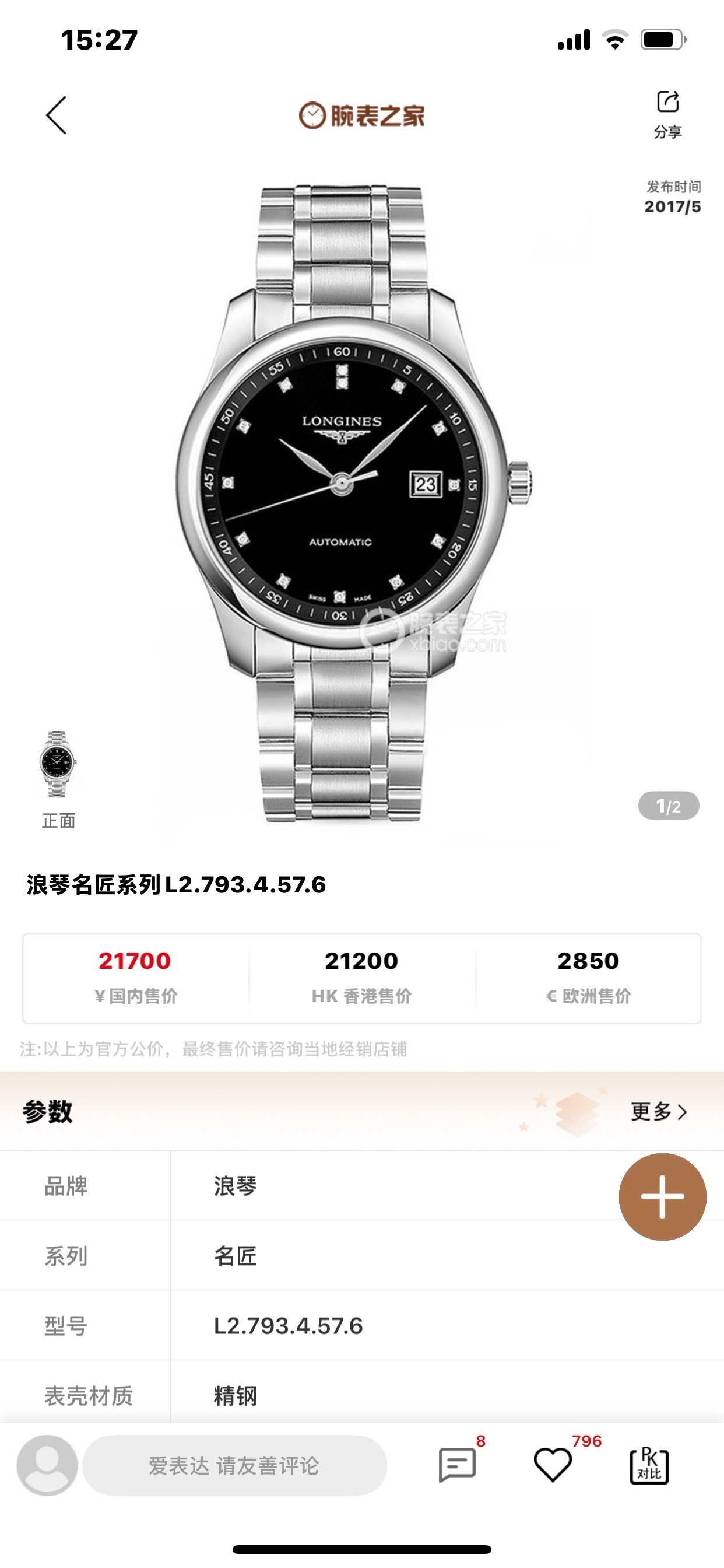
Task: Open the user avatar beside the comment box
Action: point(47,1466)
